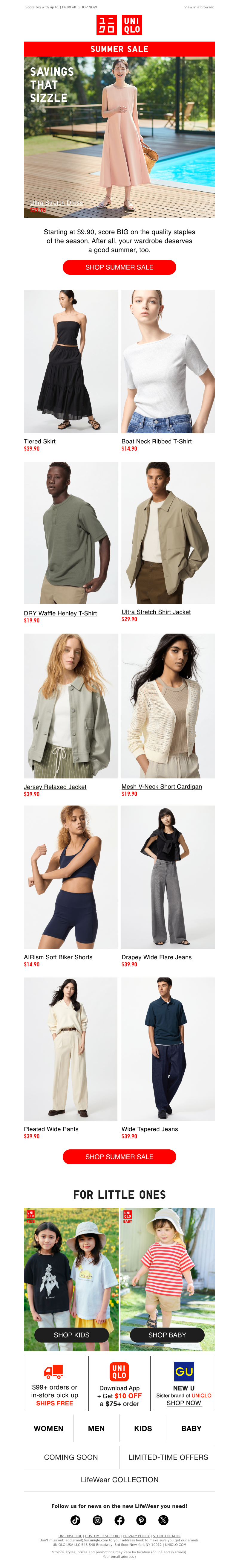Open Mesh V-Neck Short Cardigan link
Viewport: 239px width, 1568px height.
tap(161, 786)
